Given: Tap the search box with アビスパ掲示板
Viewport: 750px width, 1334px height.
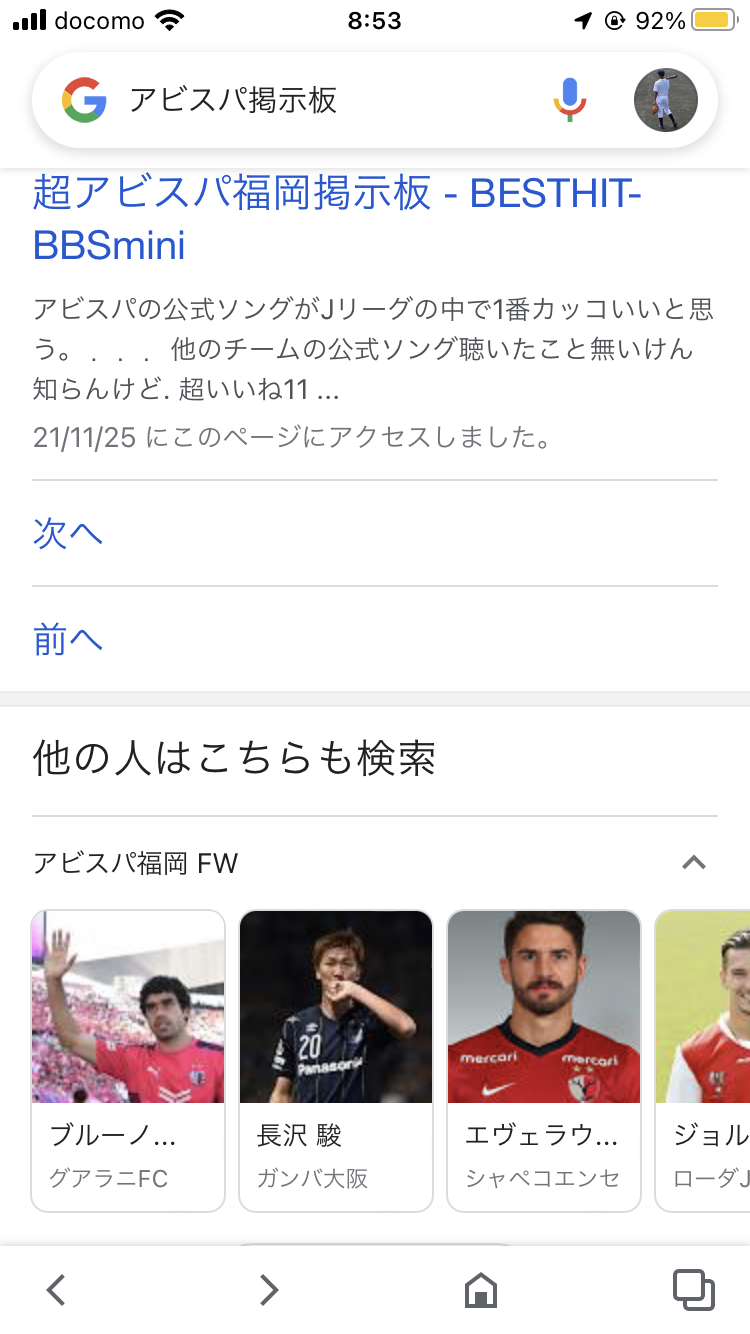Looking at the screenshot, I should coord(330,100).
